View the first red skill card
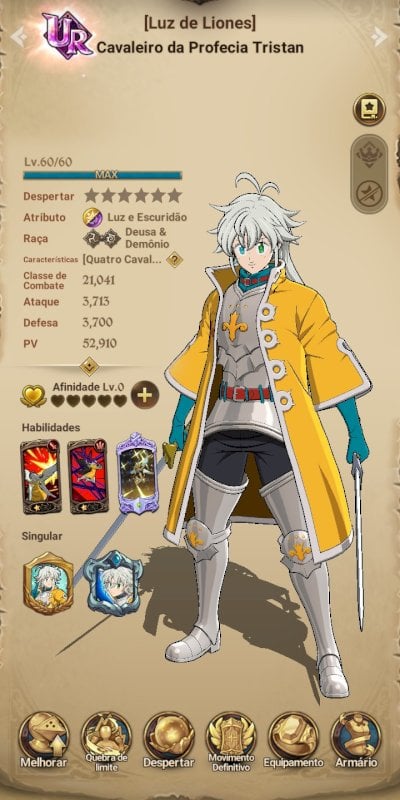400x800 pixels. (40, 477)
